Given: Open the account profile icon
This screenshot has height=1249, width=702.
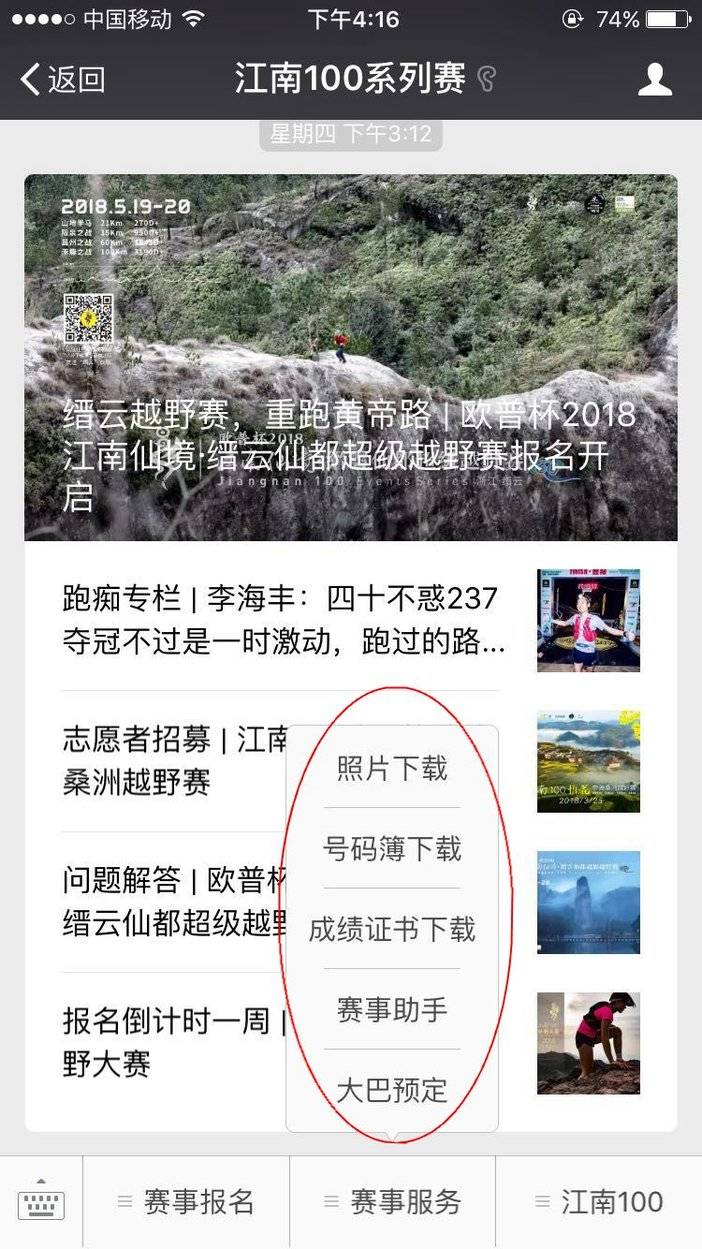Looking at the screenshot, I should coord(654,79).
